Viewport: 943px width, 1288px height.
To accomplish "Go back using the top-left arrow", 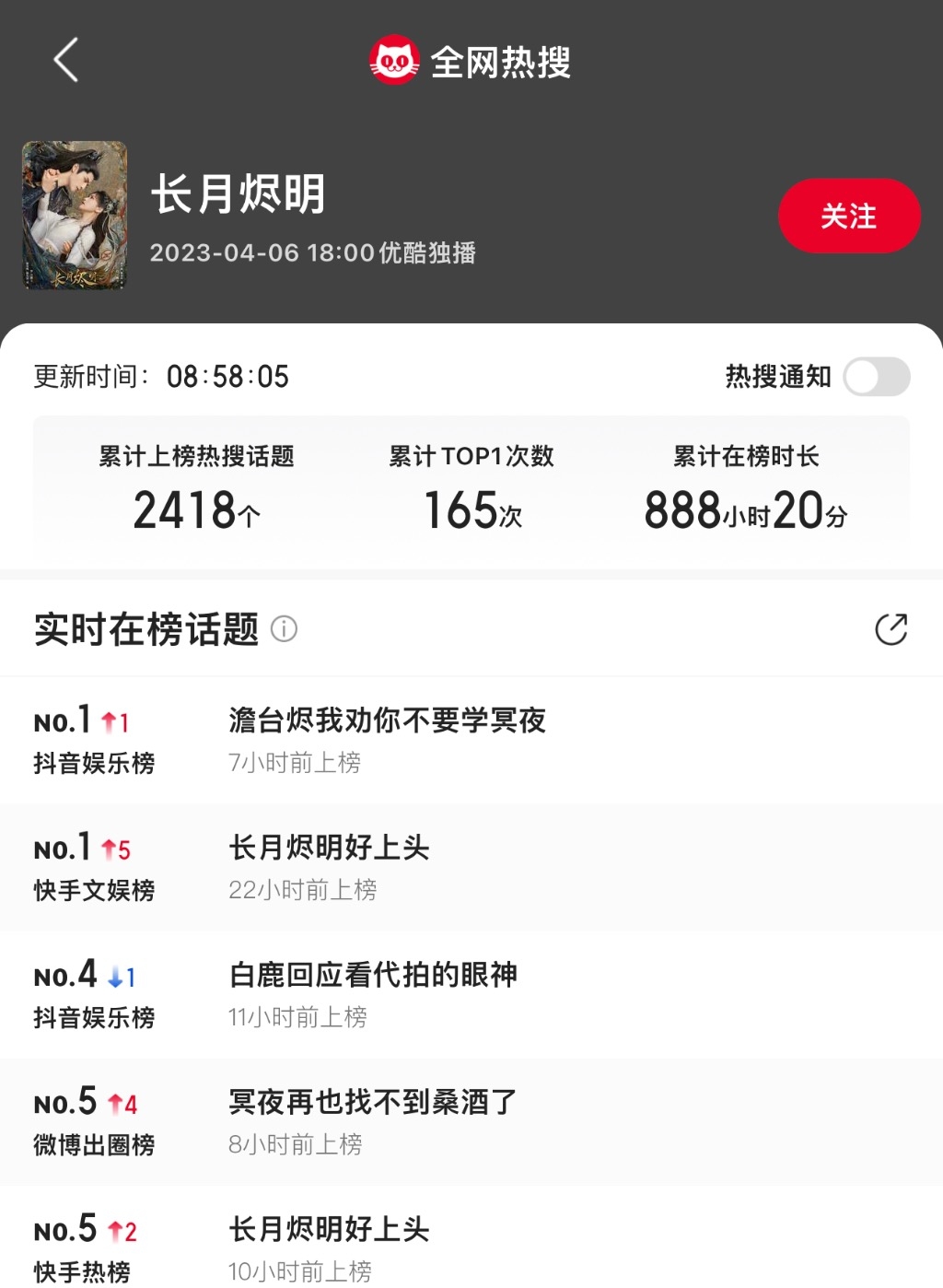I will click(x=65, y=61).
